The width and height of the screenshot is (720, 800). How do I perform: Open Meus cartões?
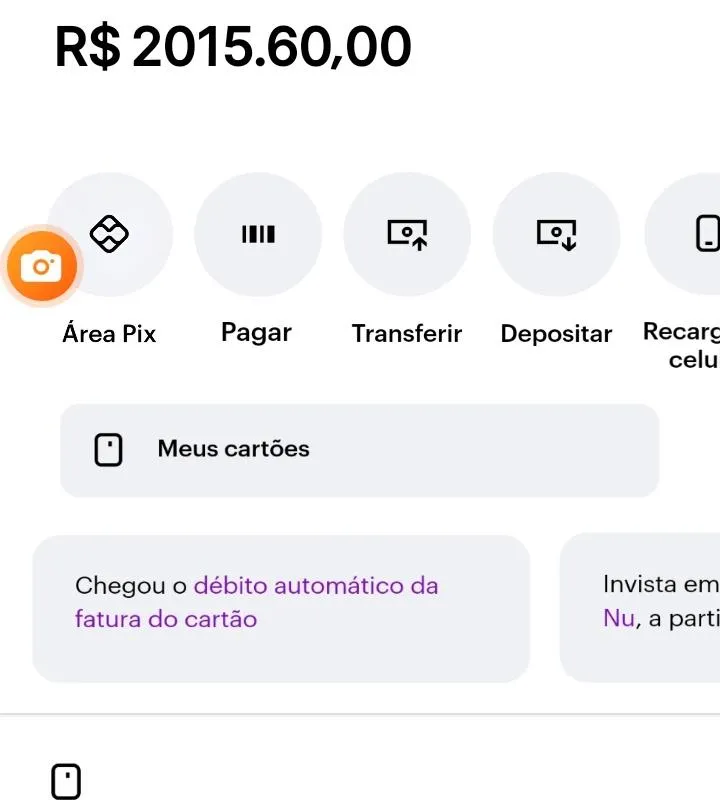360,450
